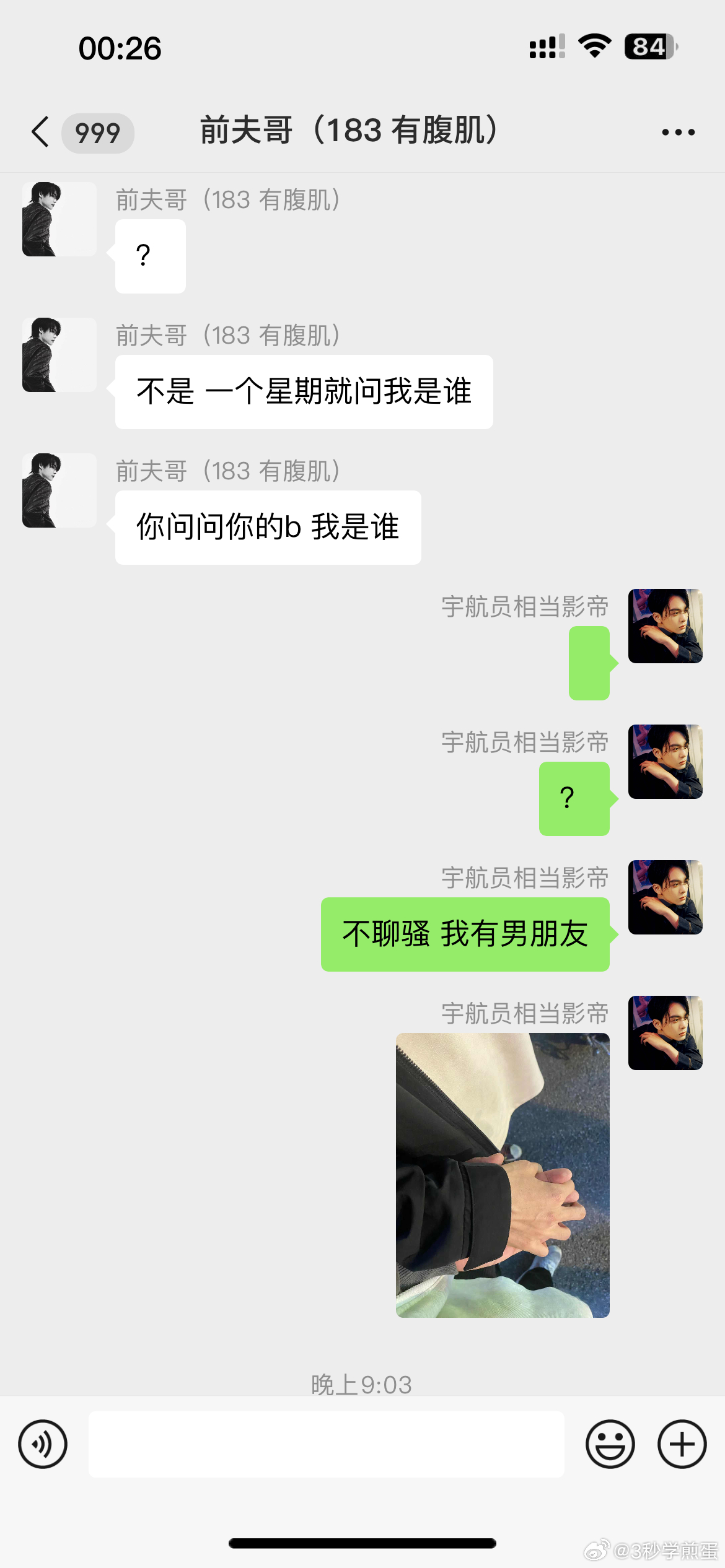The width and height of the screenshot is (725, 1568).
Task: Toggle voice input with the speaker icon
Action: (42, 1444)
